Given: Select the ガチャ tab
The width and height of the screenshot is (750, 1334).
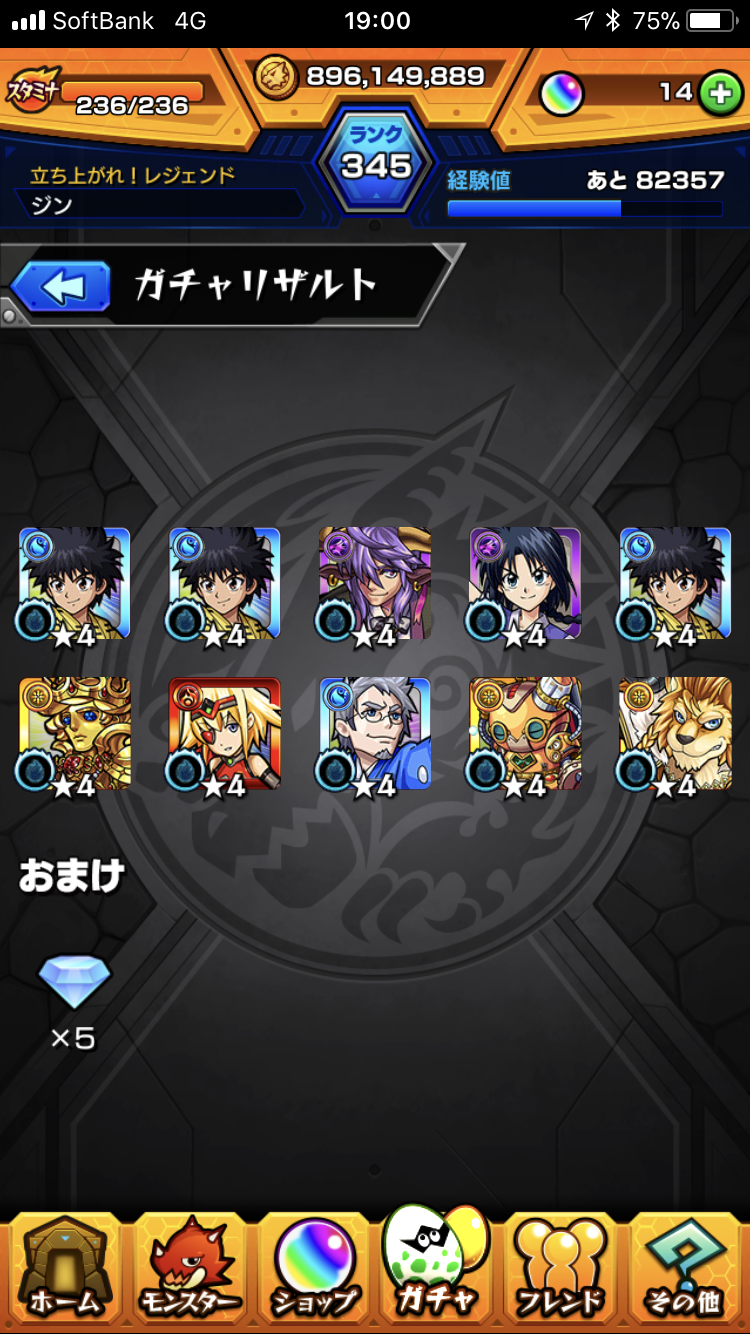Looking at the screenshot, I should point(437,1262).
